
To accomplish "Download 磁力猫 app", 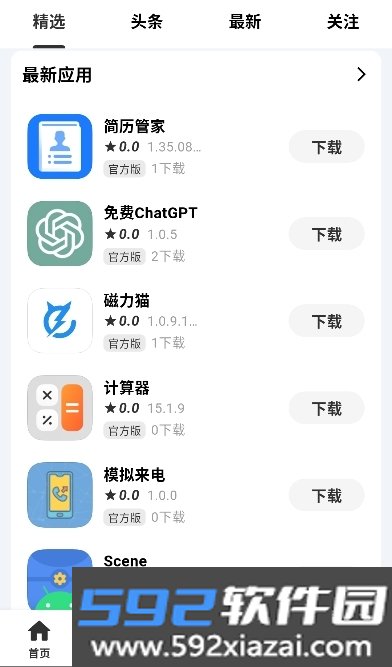I will (327, 321).
